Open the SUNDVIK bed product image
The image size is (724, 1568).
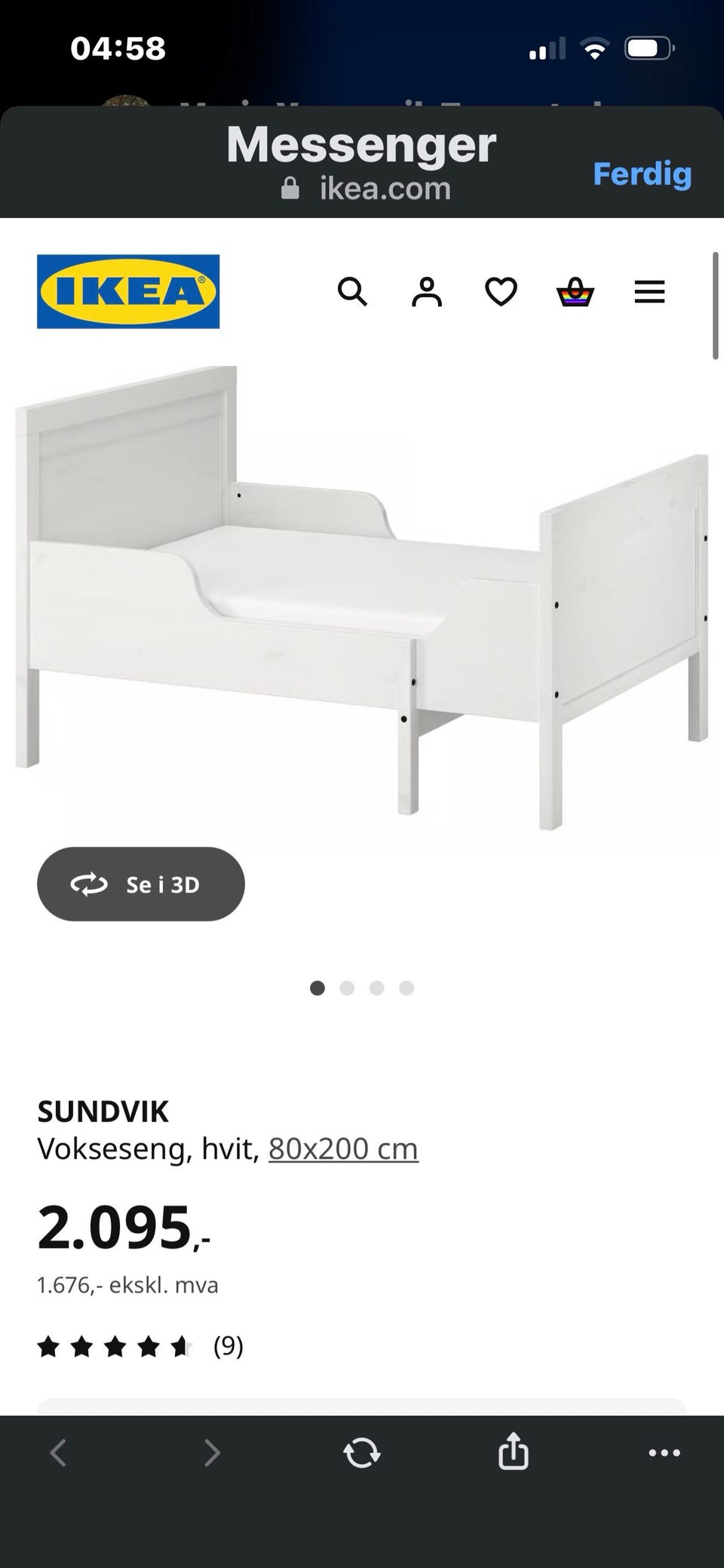(362, 596)
